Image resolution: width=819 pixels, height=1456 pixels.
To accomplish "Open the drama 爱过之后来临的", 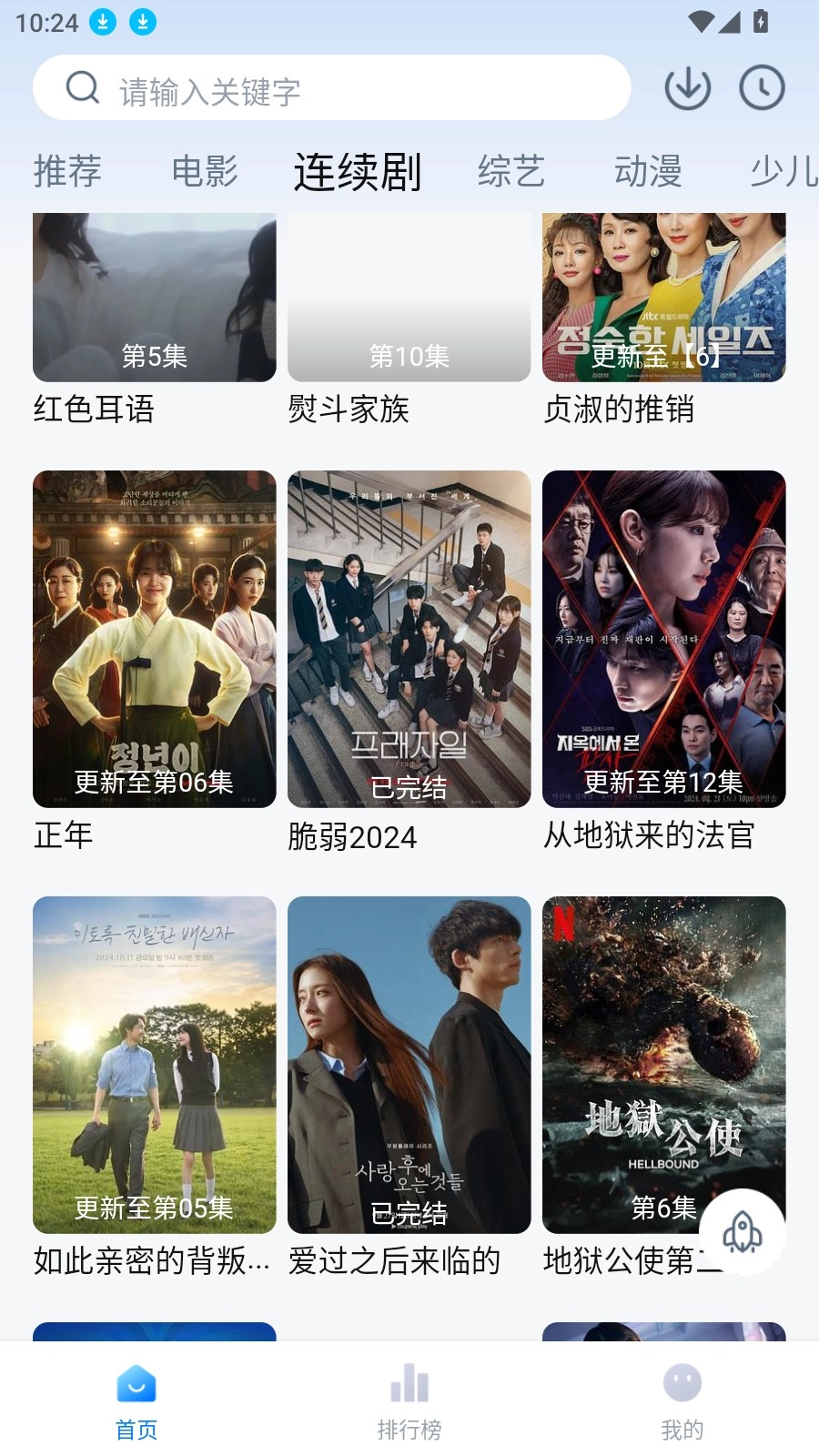I will (409, 1065).
